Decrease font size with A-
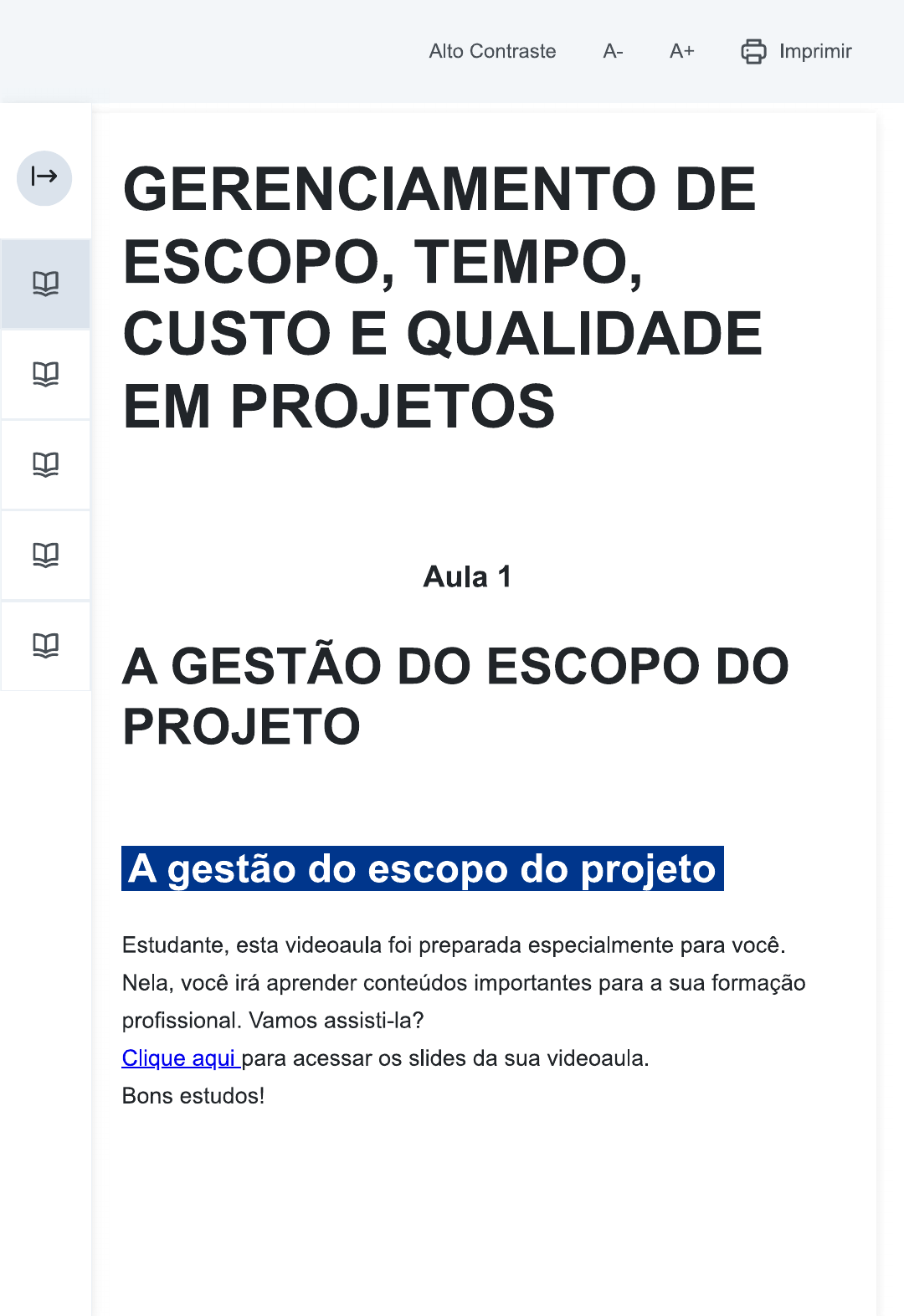904x1316 pixels. pyautogui.click(x=613, y=51)
